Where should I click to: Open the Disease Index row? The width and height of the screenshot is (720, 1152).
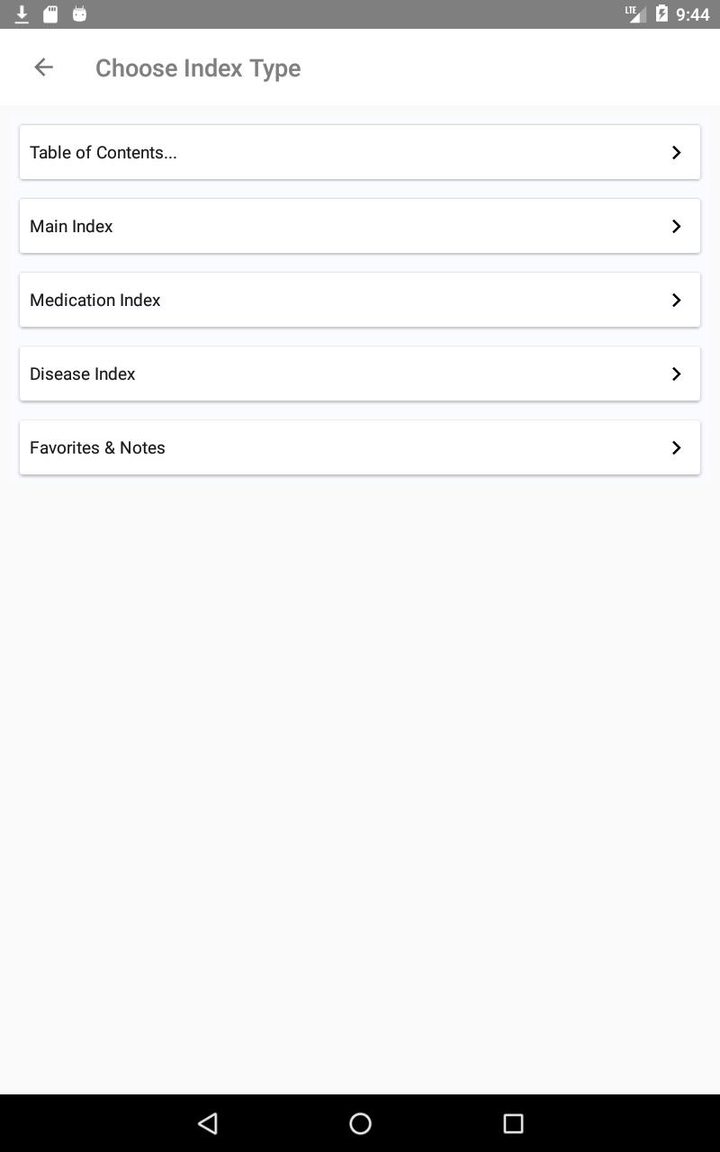click(x=359, y=374)
